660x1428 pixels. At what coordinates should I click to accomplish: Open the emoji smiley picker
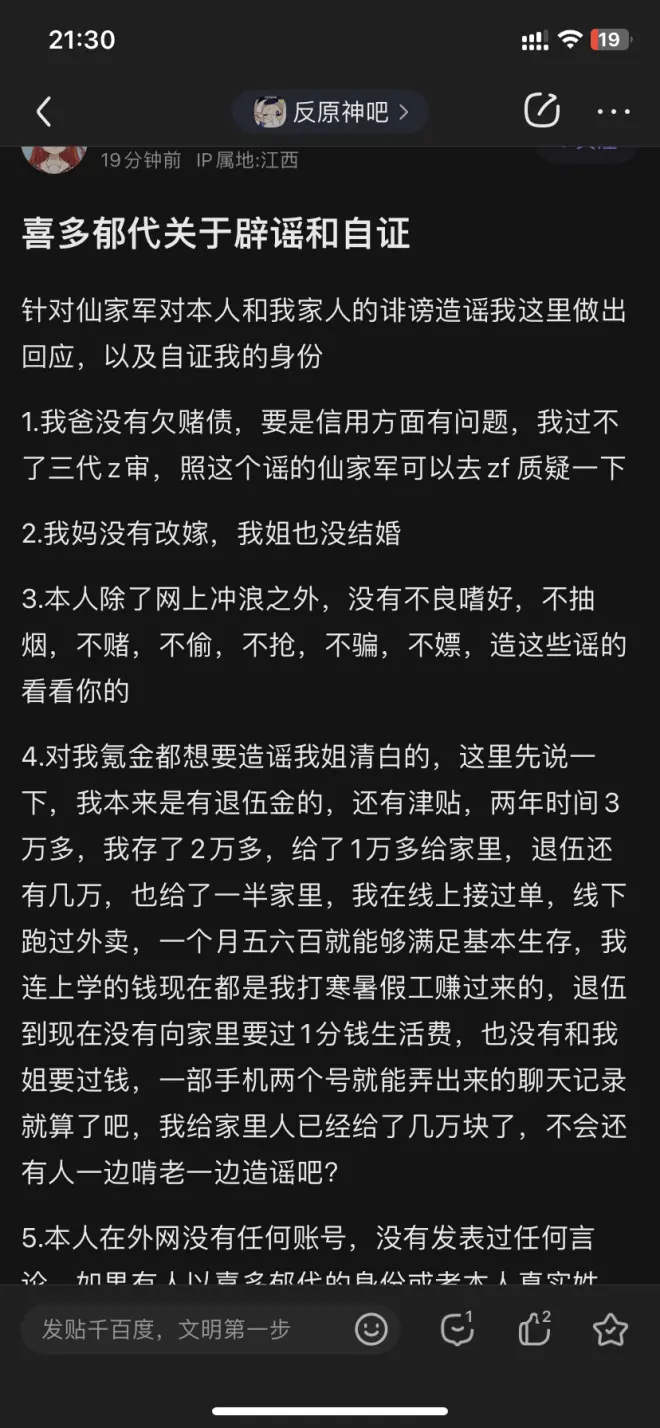coord(371,1329)
